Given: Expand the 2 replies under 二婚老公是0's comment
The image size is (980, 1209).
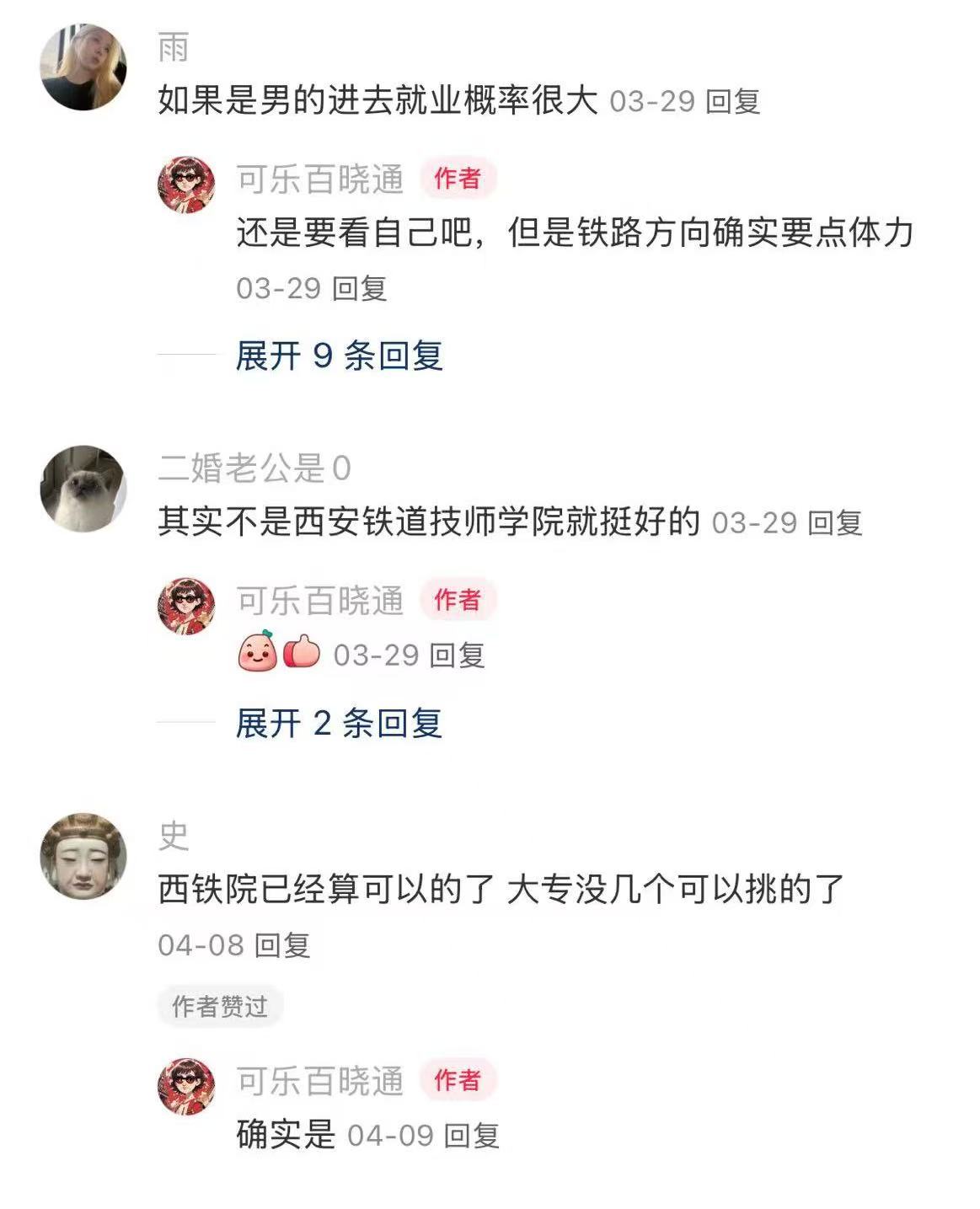Looking at the screenshot, I should click(x=339, y=723).
